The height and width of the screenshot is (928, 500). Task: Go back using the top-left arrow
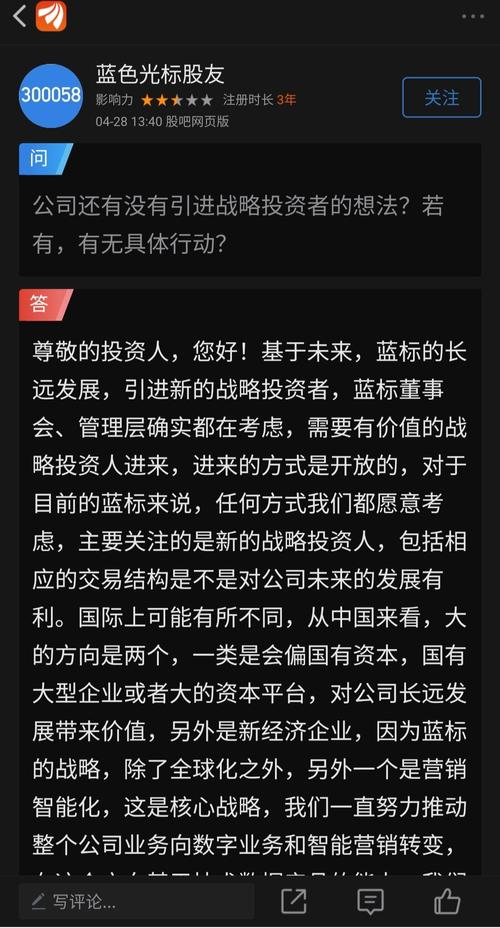20,16
